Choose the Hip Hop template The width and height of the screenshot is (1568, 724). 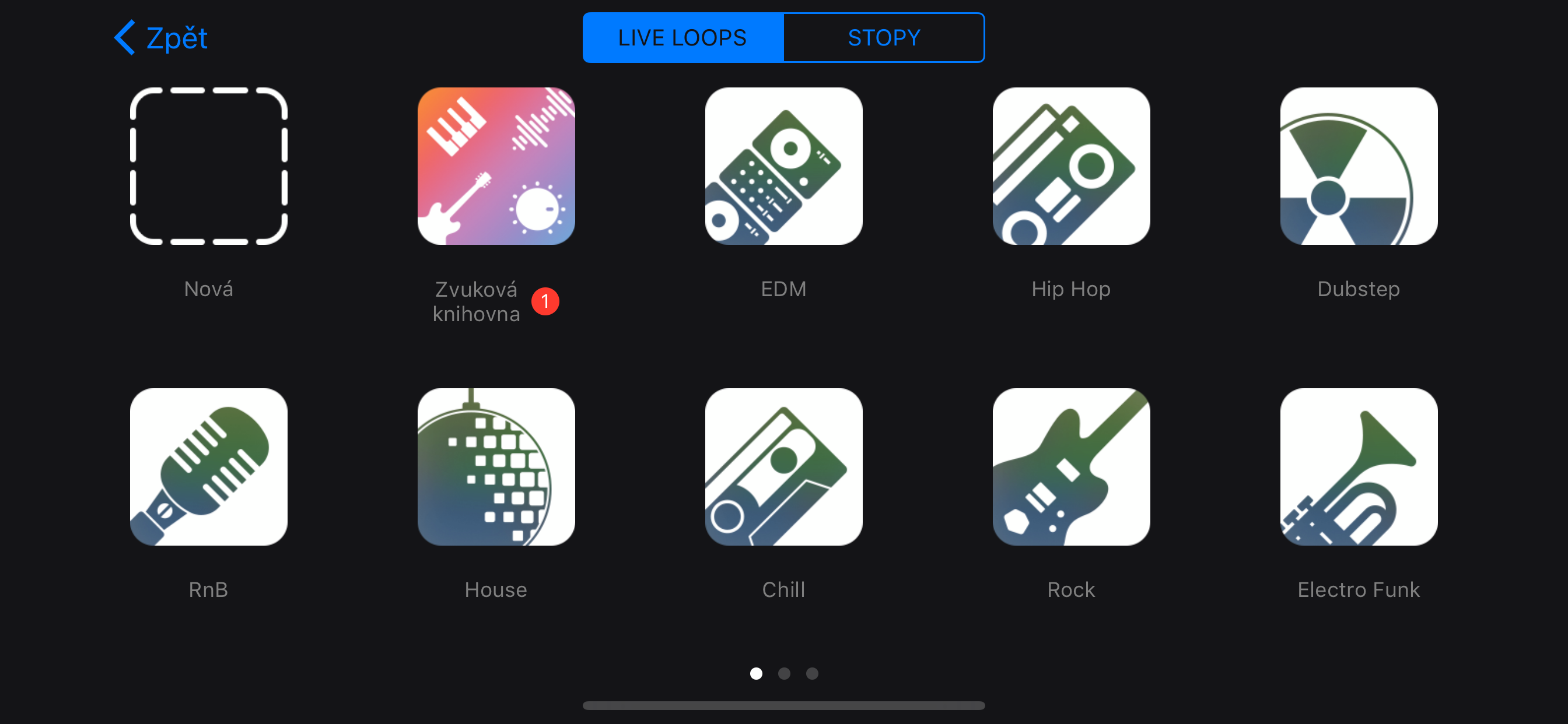click(x=1070, y=166)
